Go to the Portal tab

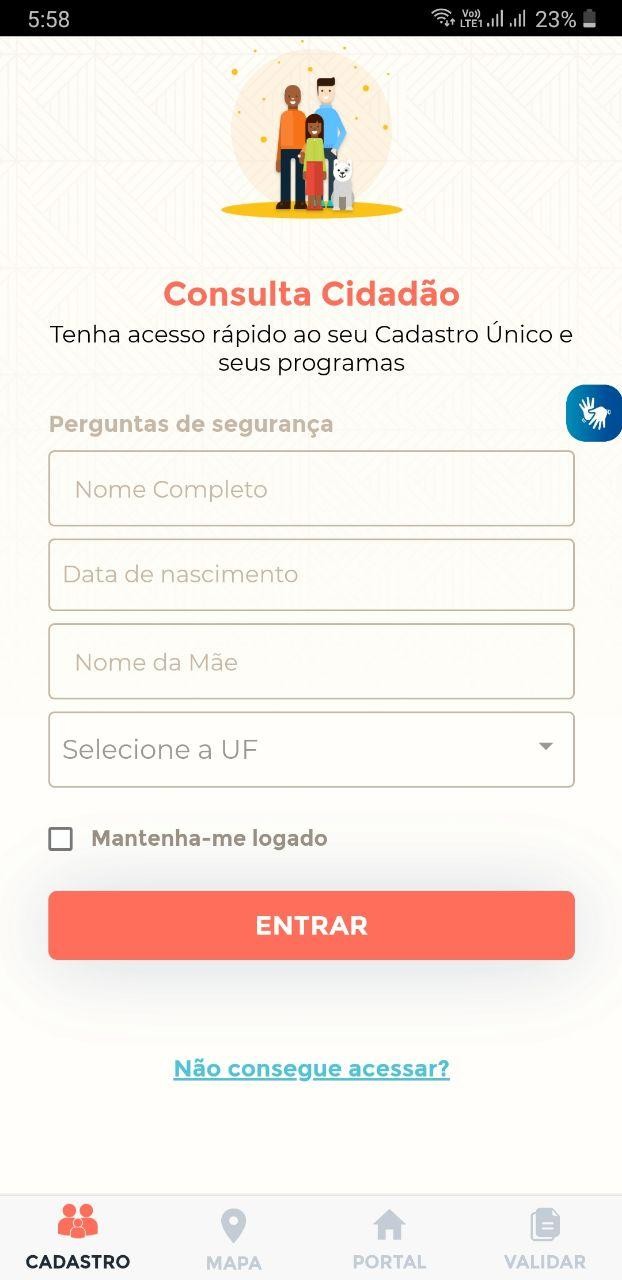[389, 1238]
